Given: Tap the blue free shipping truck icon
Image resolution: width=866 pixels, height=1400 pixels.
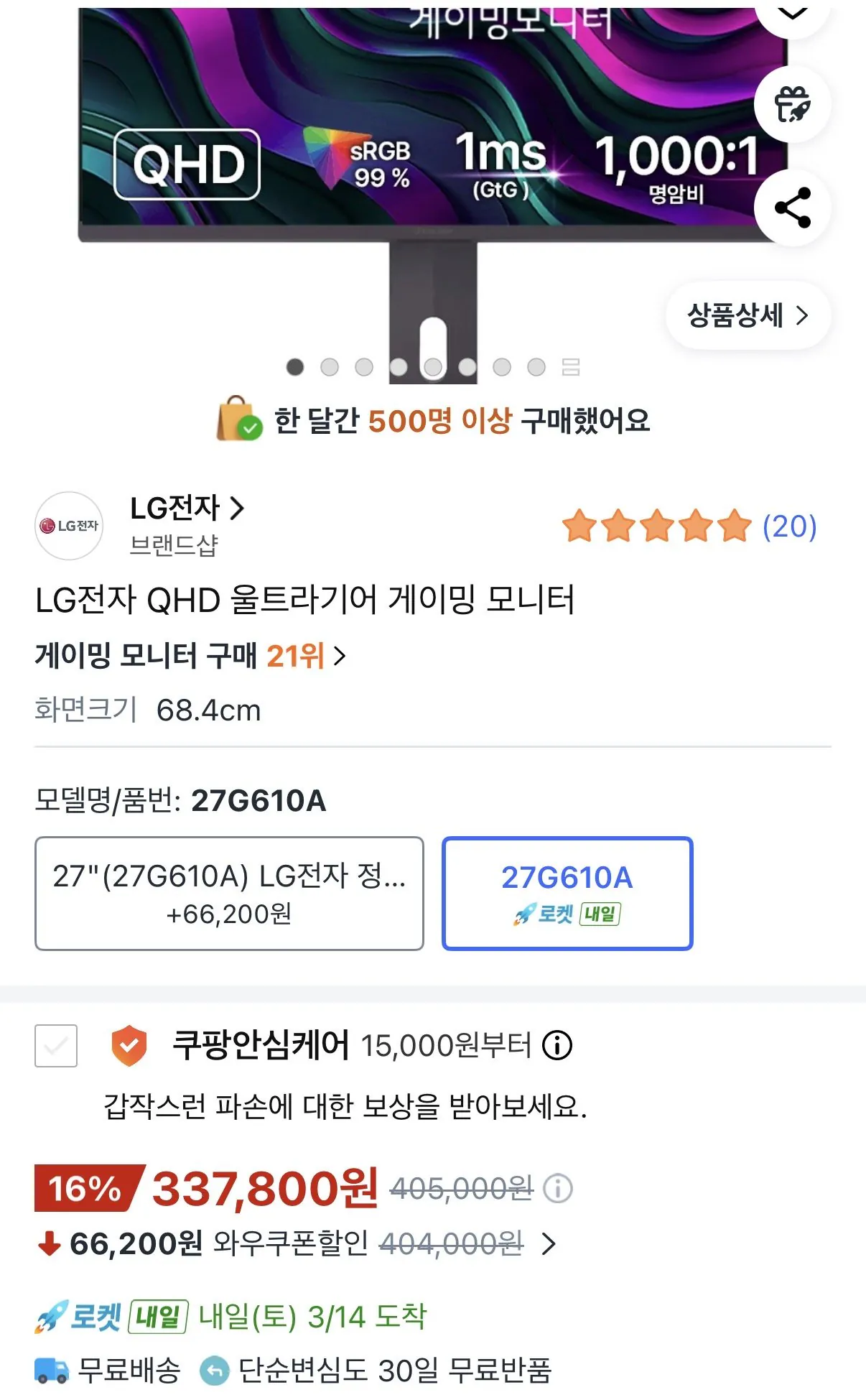Looking at the screenshot, I should [50, 1369].
